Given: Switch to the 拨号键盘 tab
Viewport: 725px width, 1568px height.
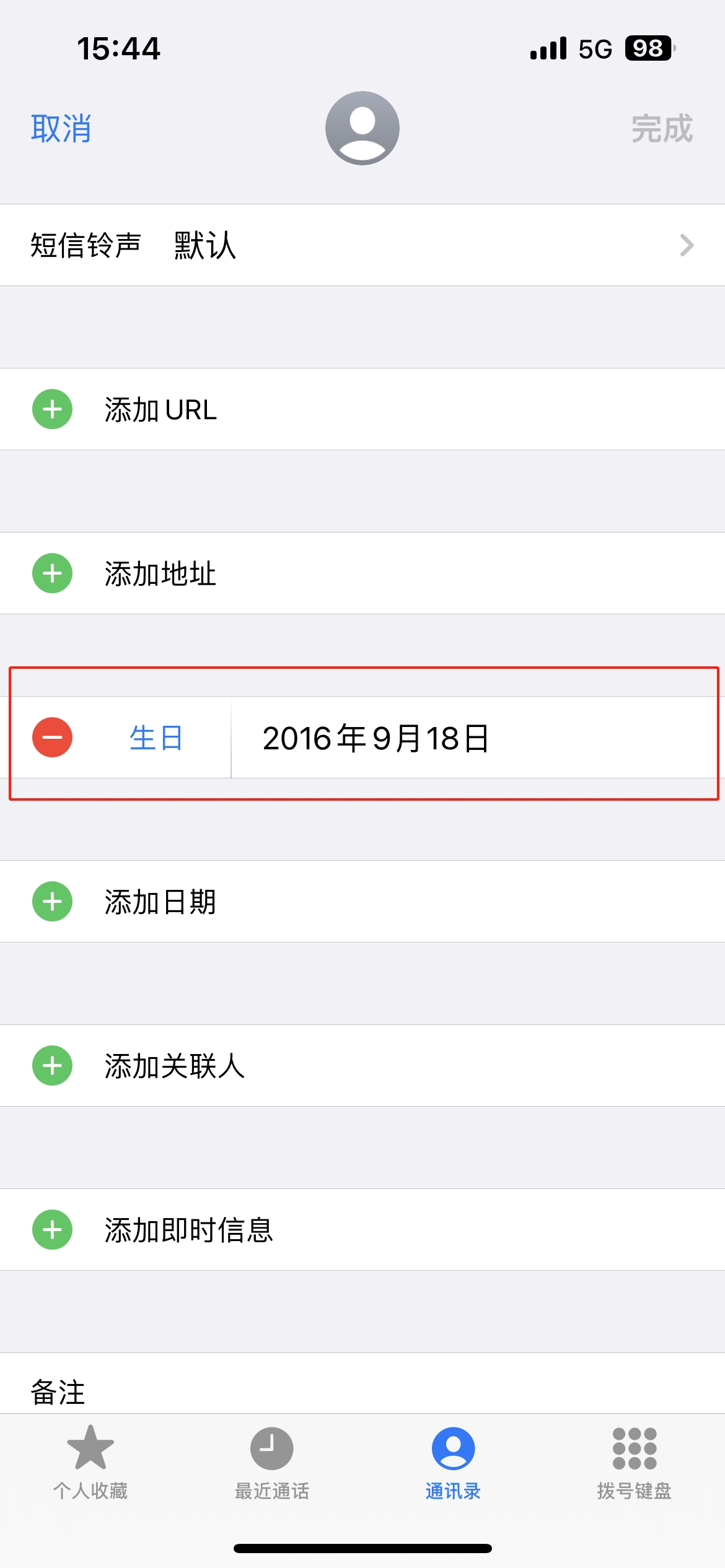Looking at the screenshot, I should click(x=634, y=1463).
